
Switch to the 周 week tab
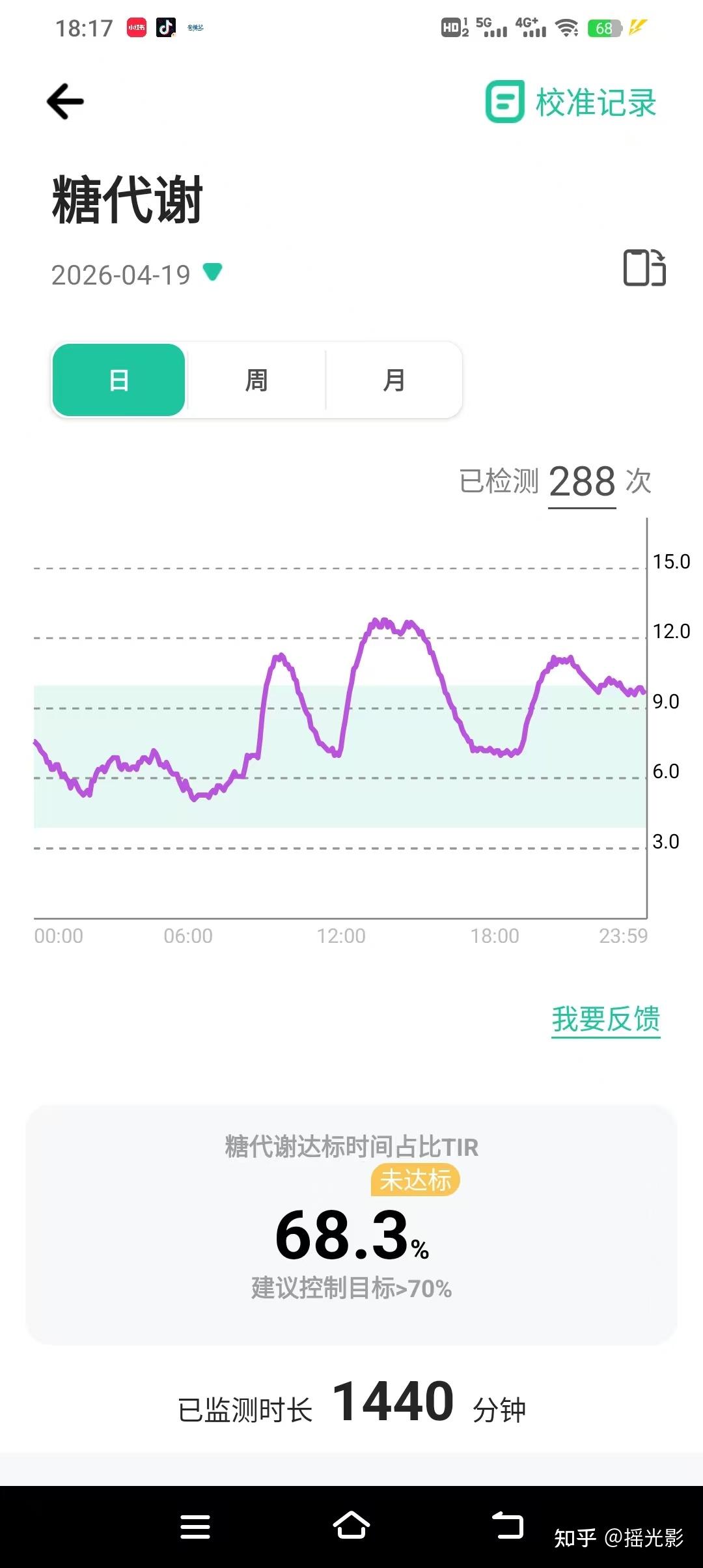[256, 380]
